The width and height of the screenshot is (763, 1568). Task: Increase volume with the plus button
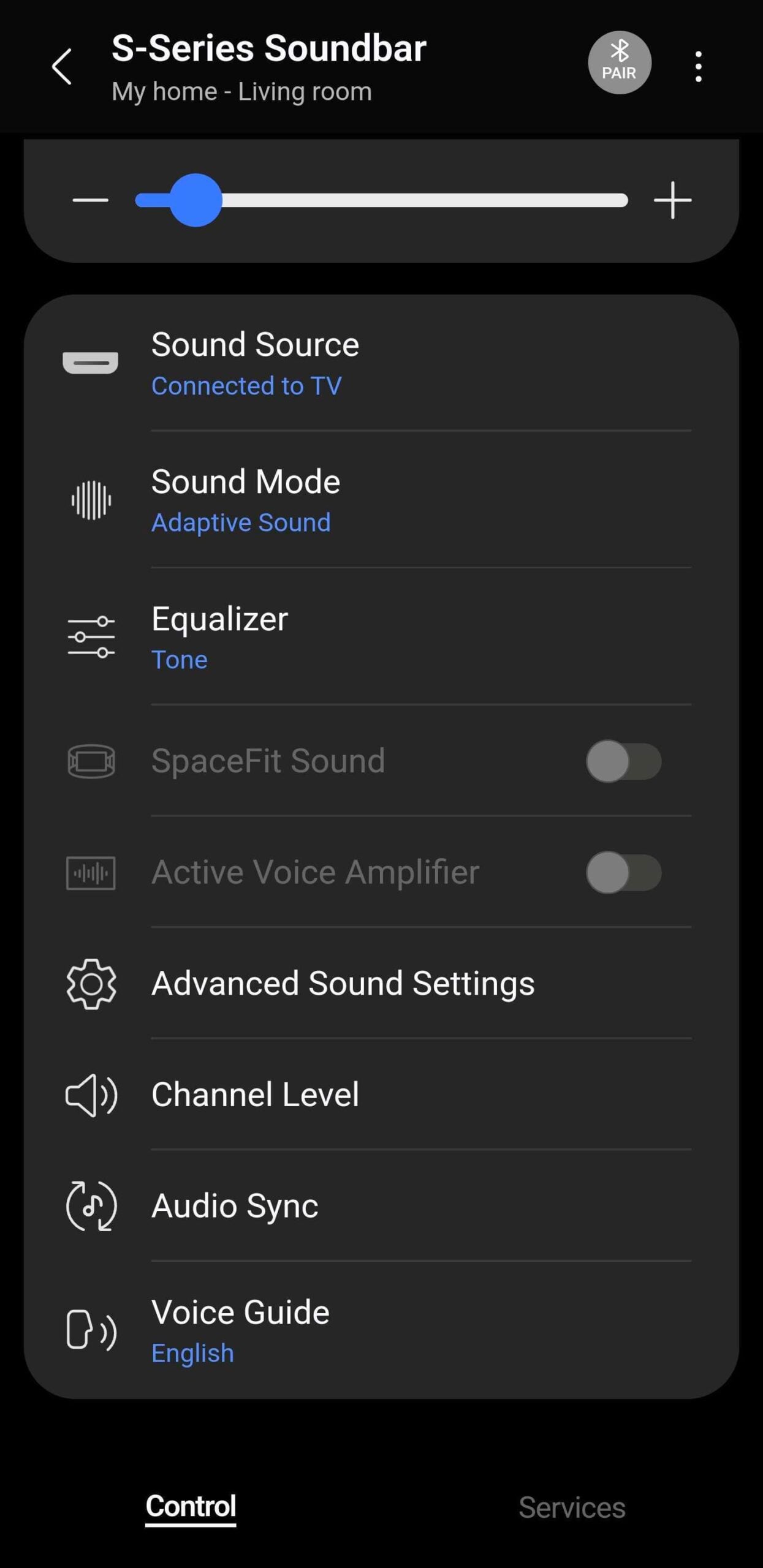coord(672,200)
